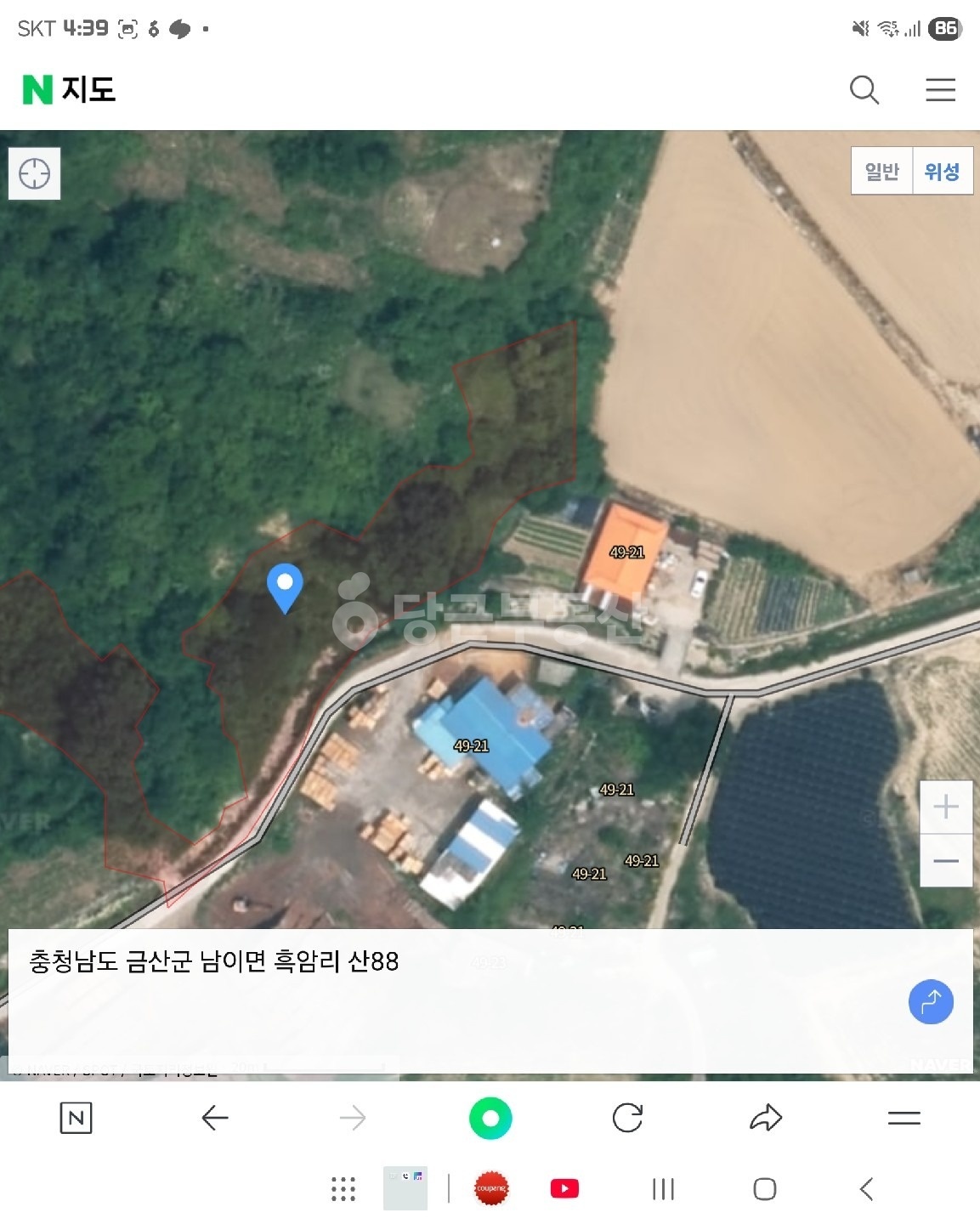Select the 위성 satellite view
Screen dimensions: 980x1224
[x=942, y=172]
